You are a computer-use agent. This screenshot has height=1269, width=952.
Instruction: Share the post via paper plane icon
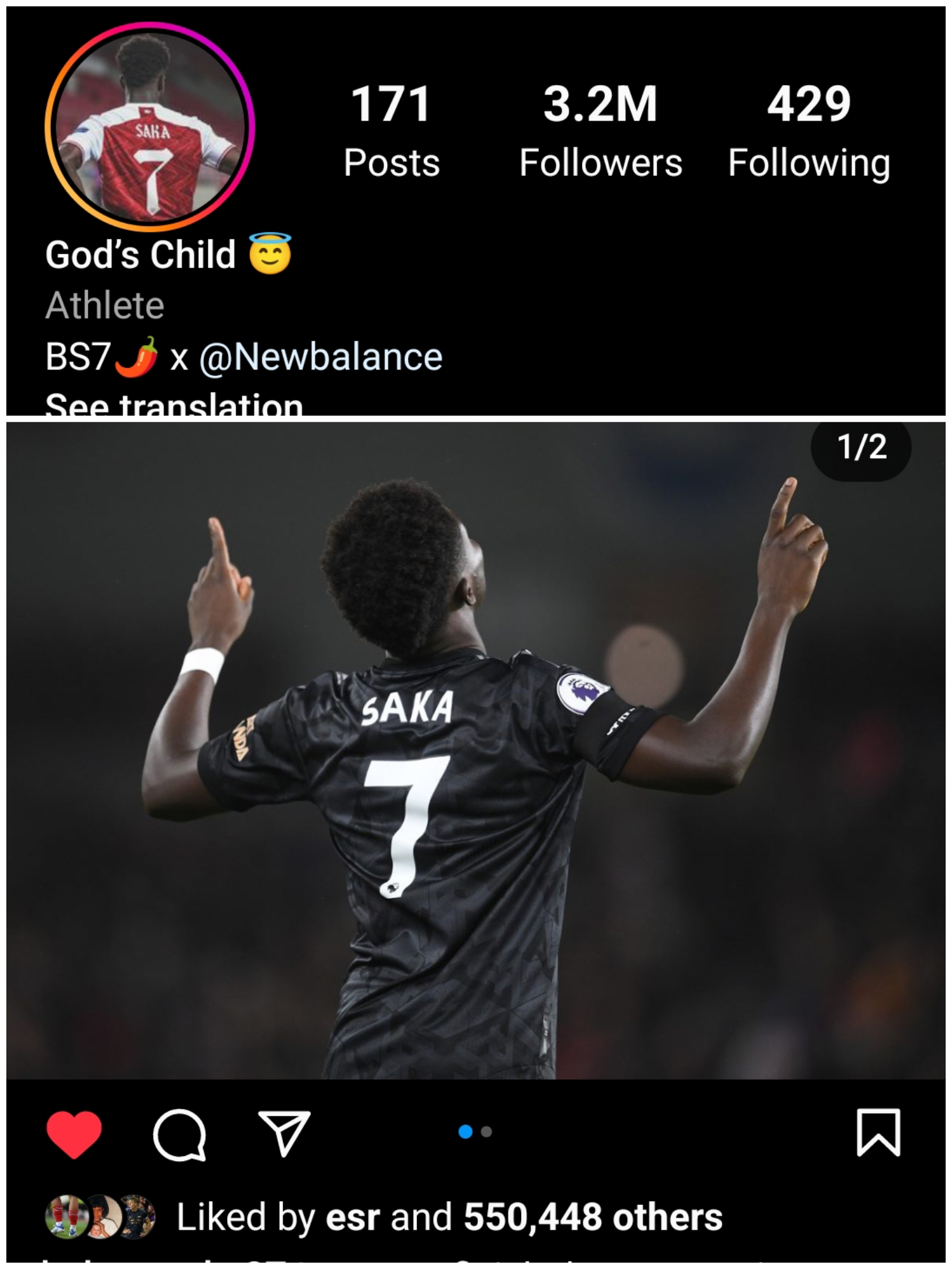coord(284,1133)
